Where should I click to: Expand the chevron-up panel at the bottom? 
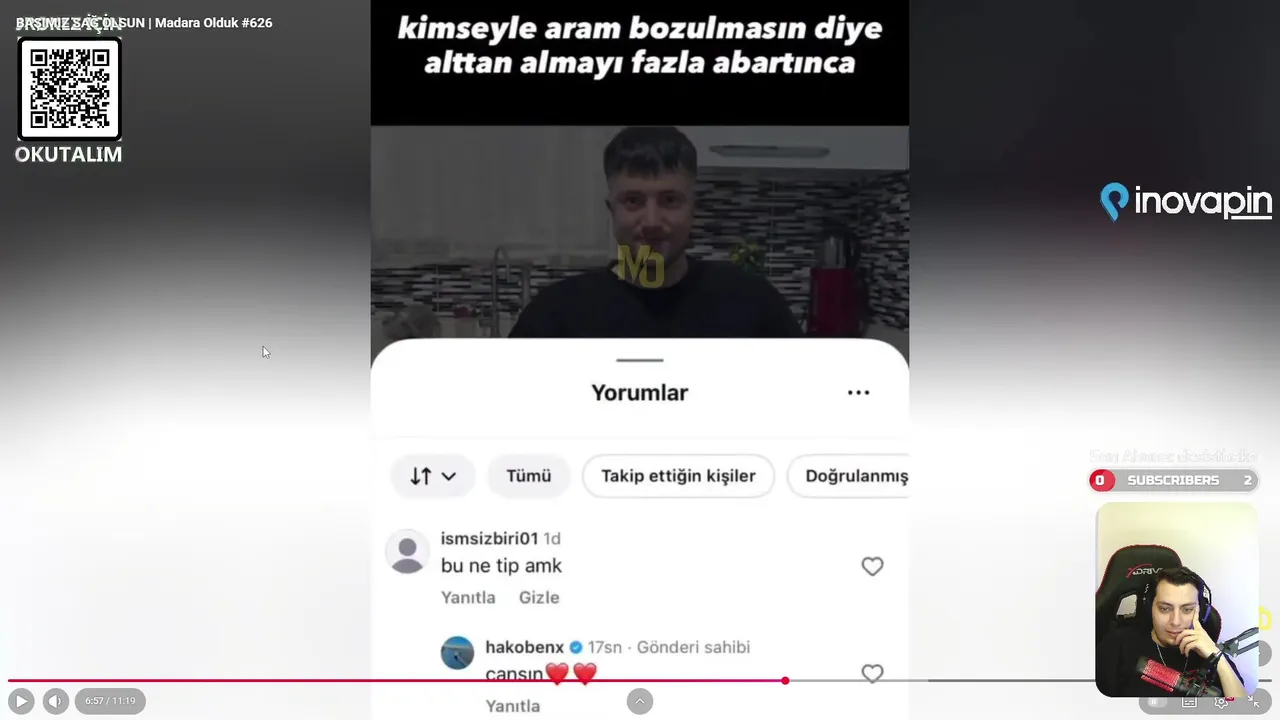point(640,701)
